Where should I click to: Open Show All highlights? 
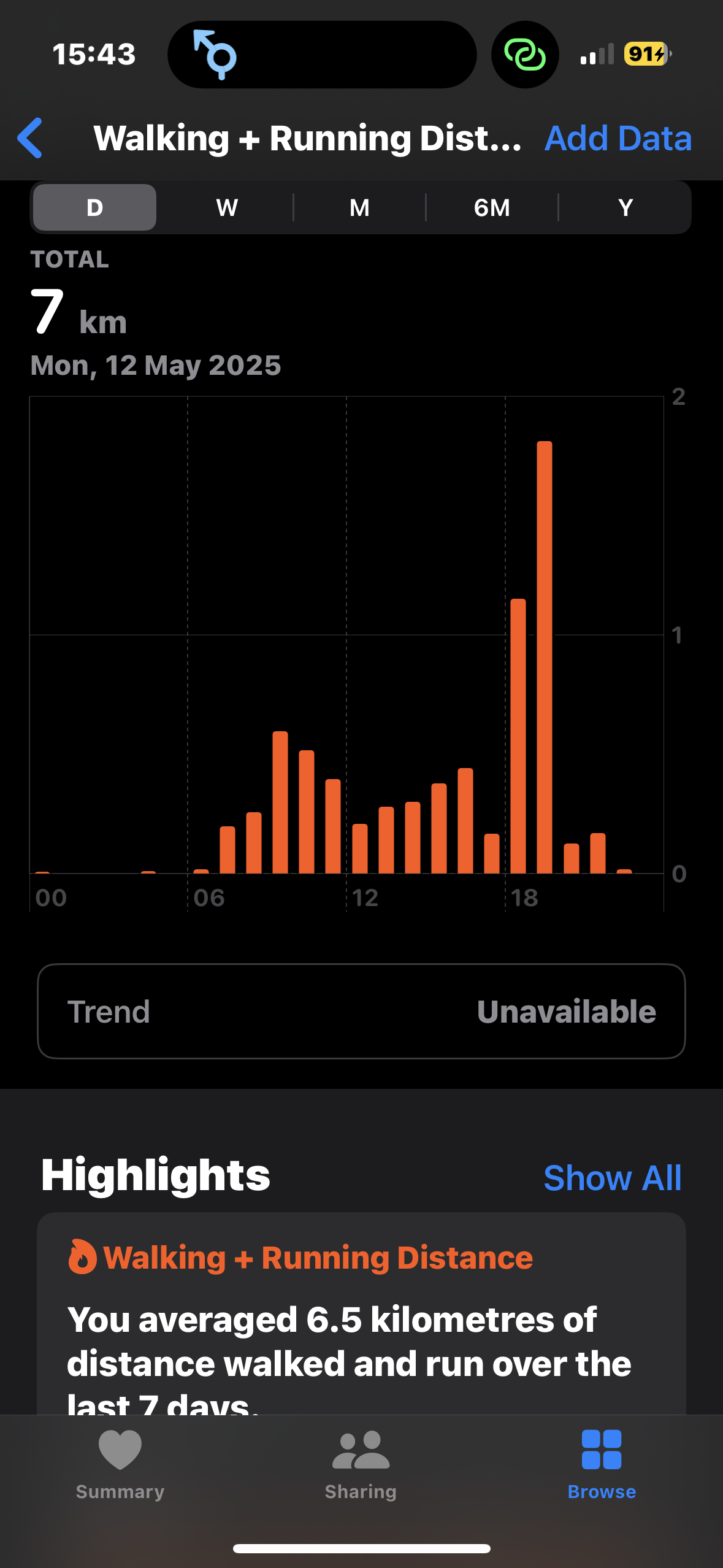coord(612,1178)
